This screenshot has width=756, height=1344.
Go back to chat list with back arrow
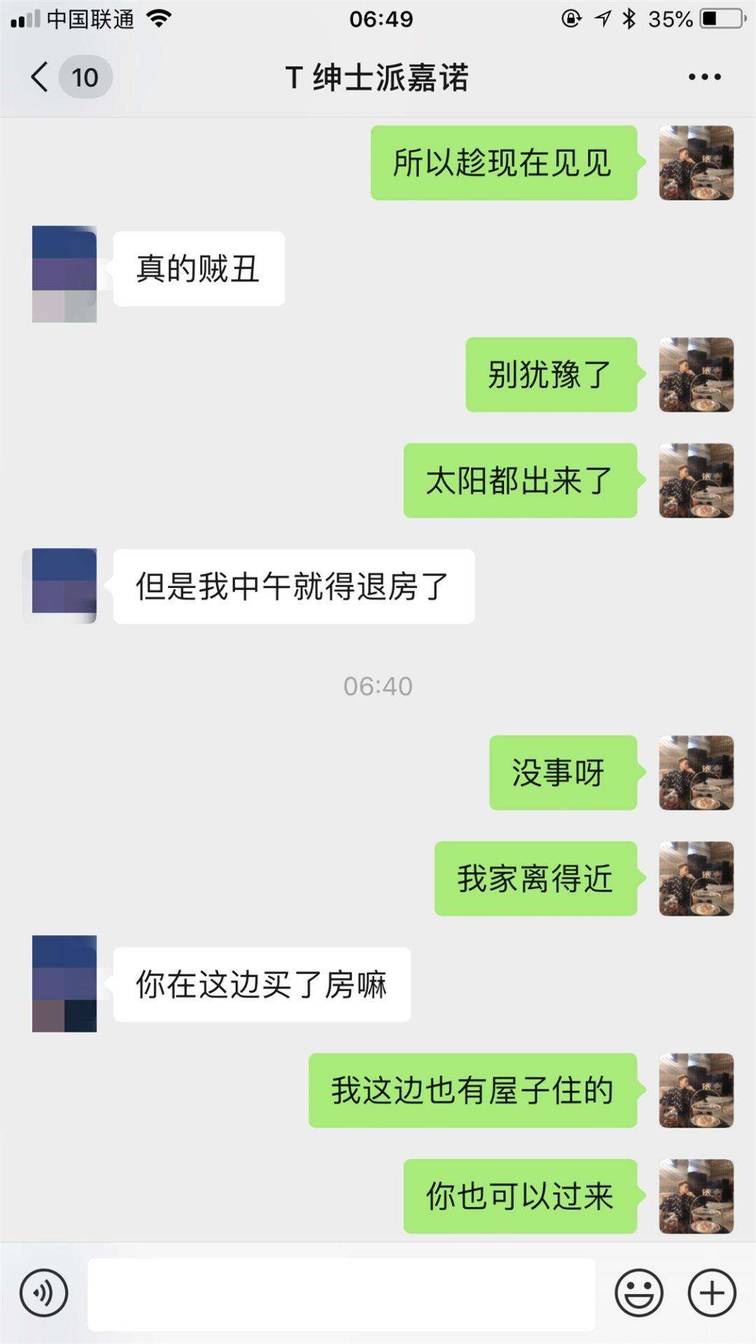38,76
